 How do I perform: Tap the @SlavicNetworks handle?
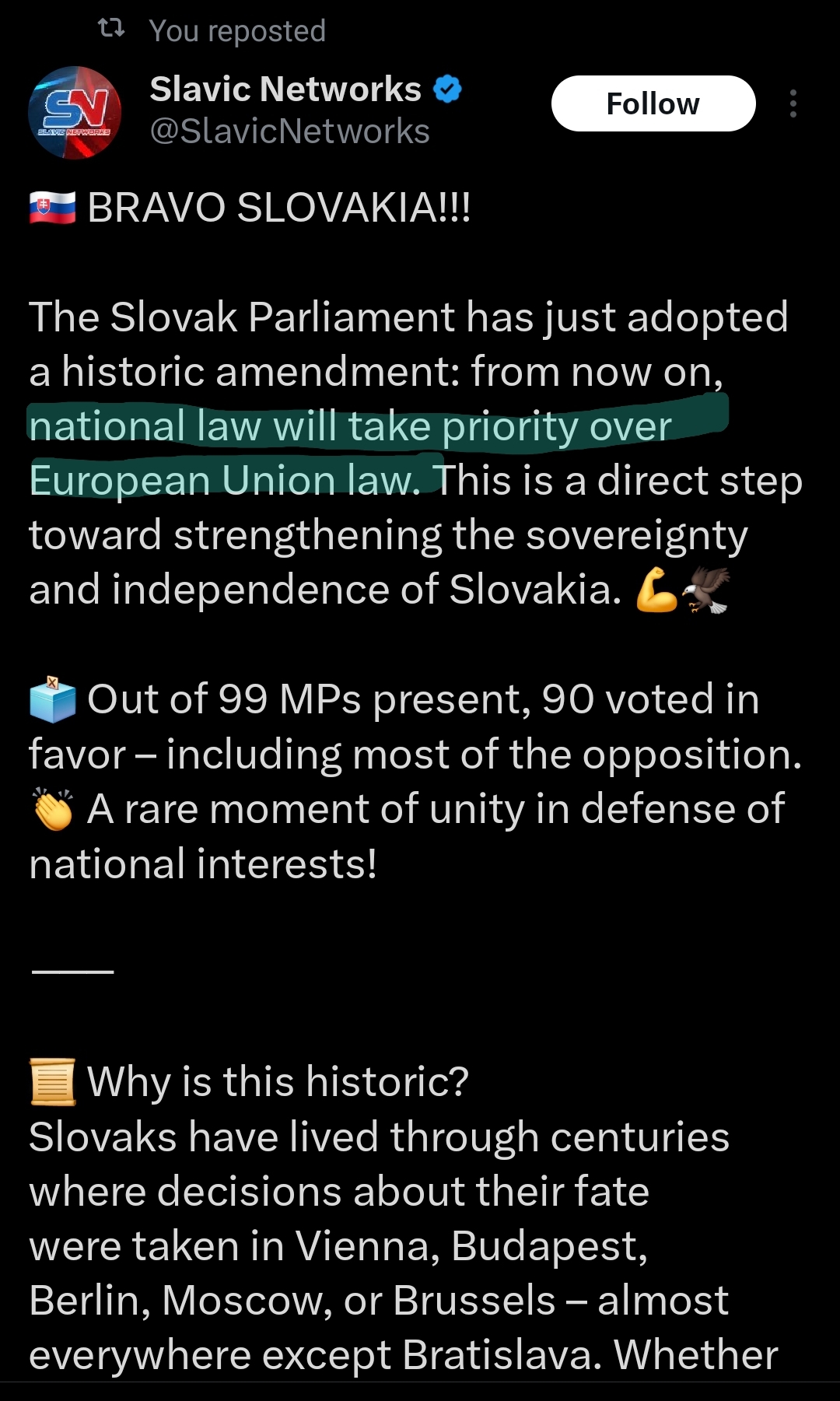[x=289, y=131]
